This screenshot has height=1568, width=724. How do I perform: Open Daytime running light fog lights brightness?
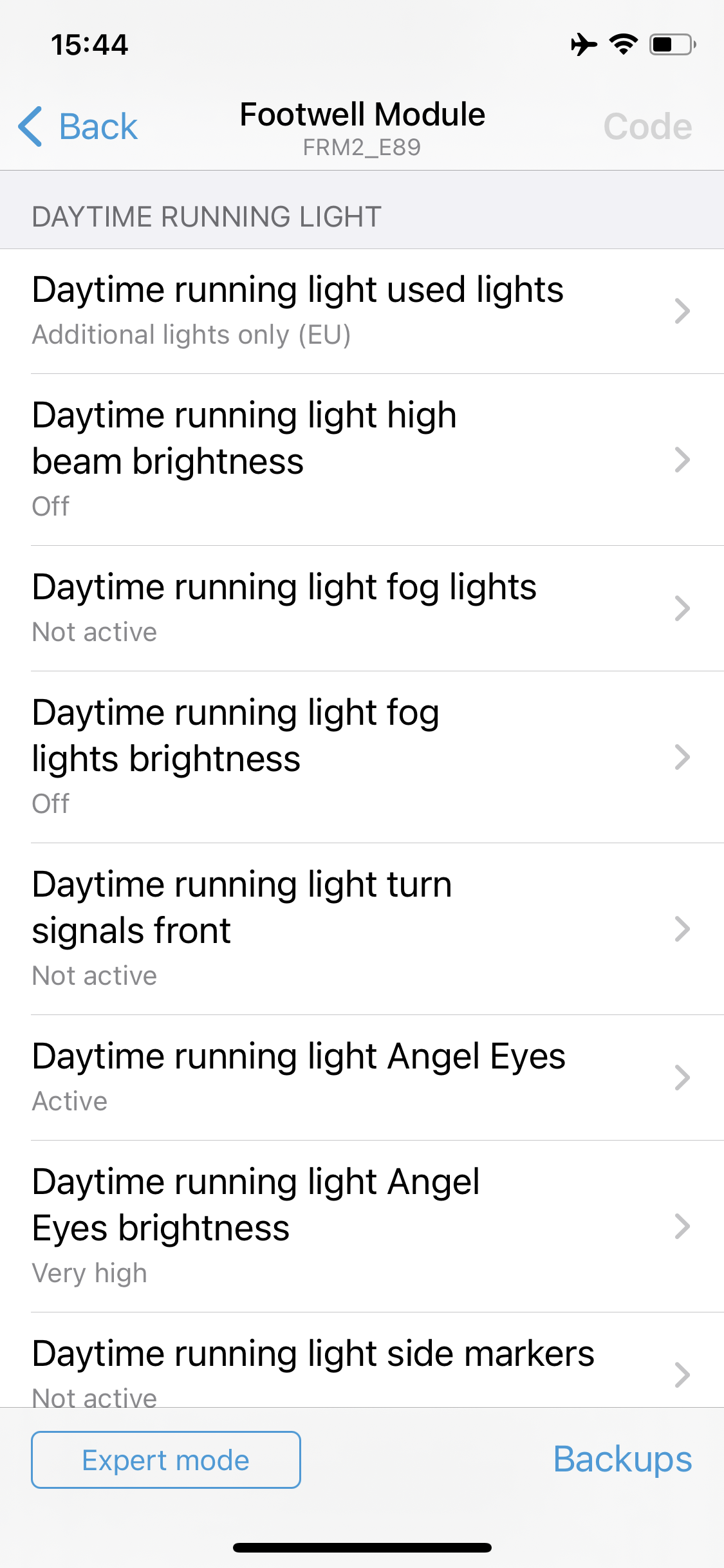tap(360, 757)
